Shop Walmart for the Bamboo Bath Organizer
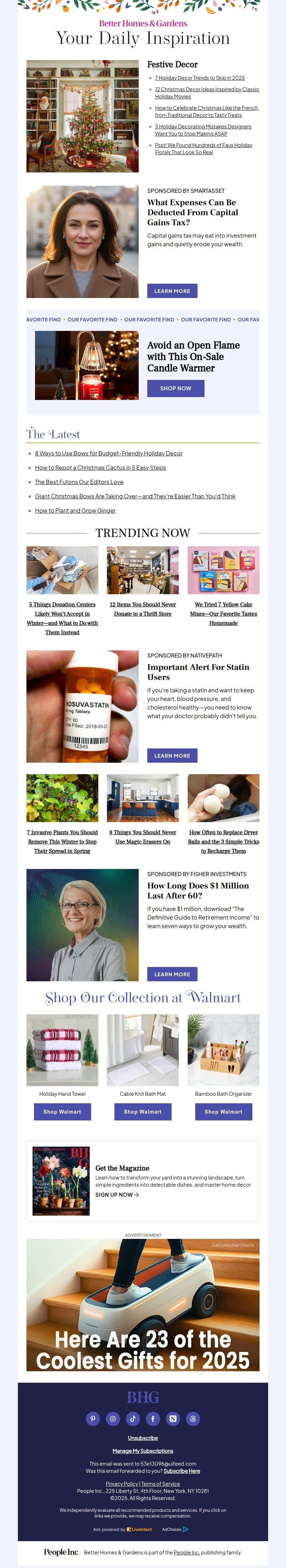This screenshot has height=1568, width=286. point(223,1112)
